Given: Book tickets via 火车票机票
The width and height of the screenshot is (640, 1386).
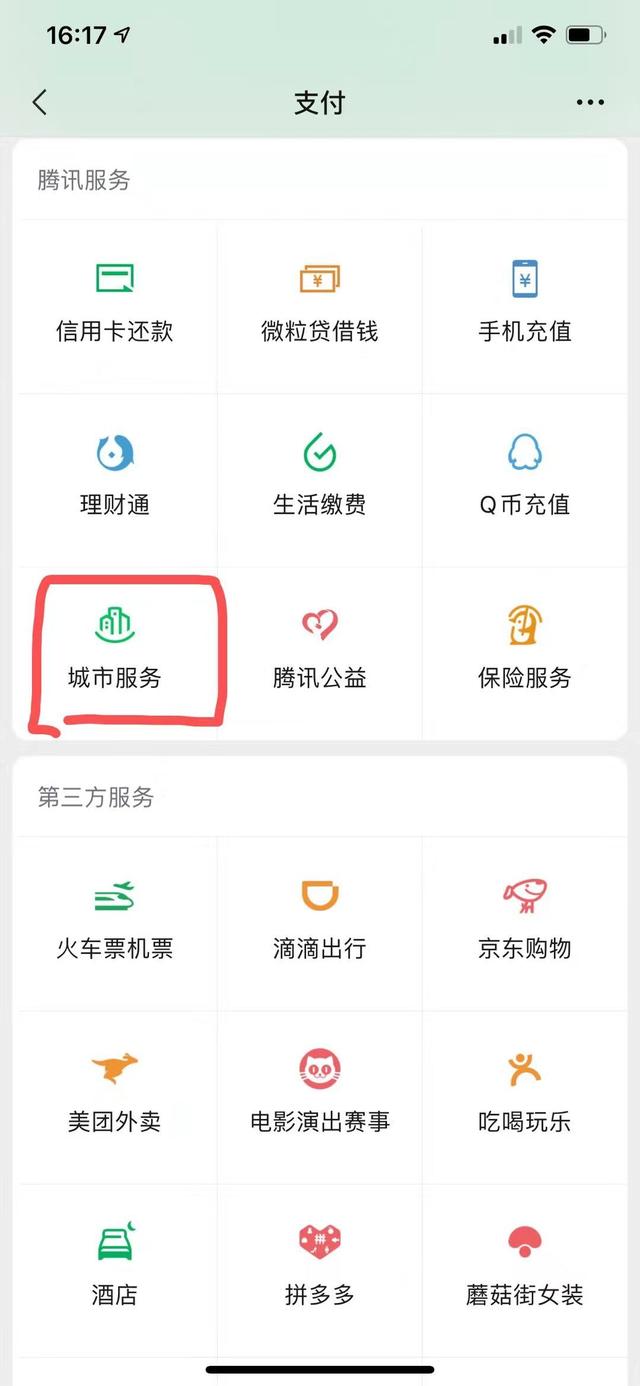Looking at the screenshot, I should (x=115, y=923).
